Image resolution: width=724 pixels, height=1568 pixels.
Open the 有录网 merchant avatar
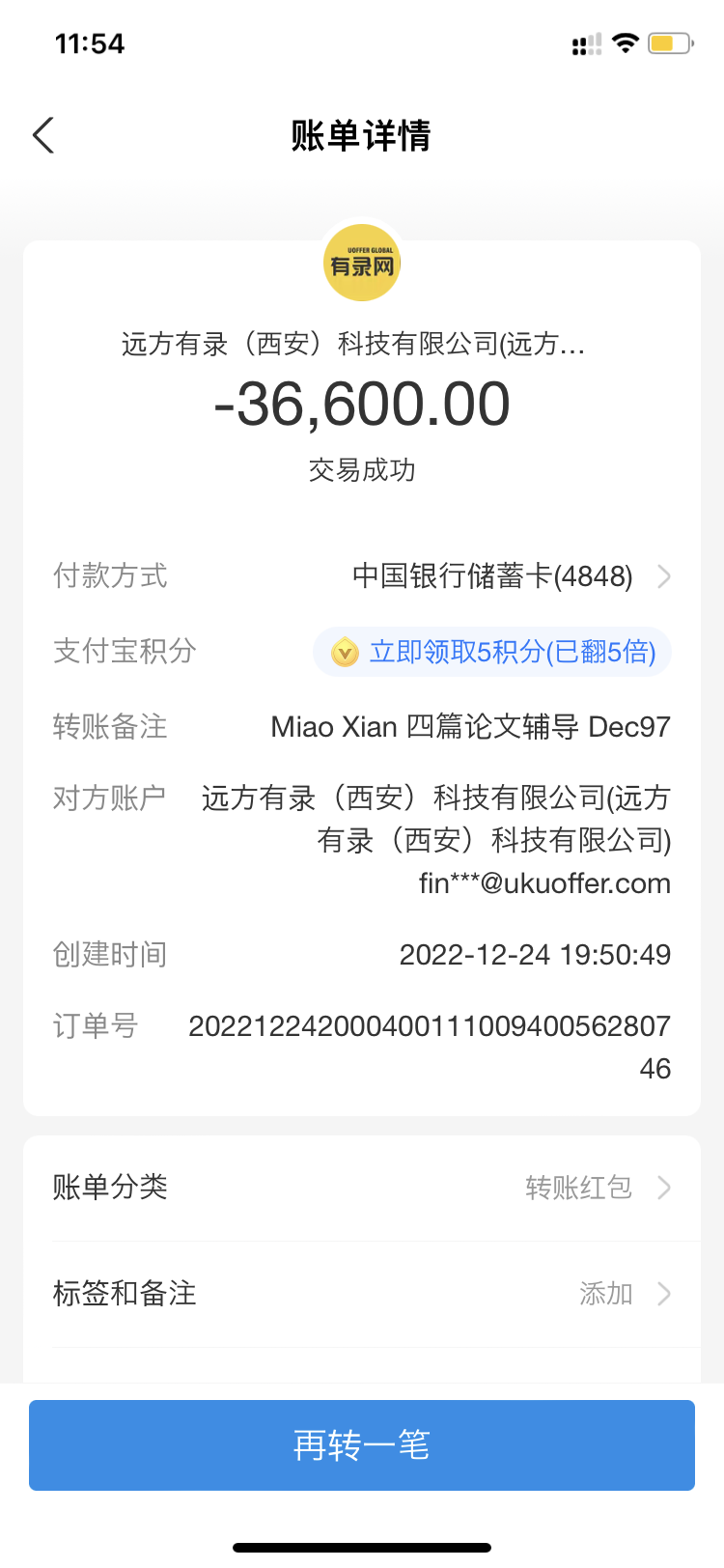coord(362,263)
